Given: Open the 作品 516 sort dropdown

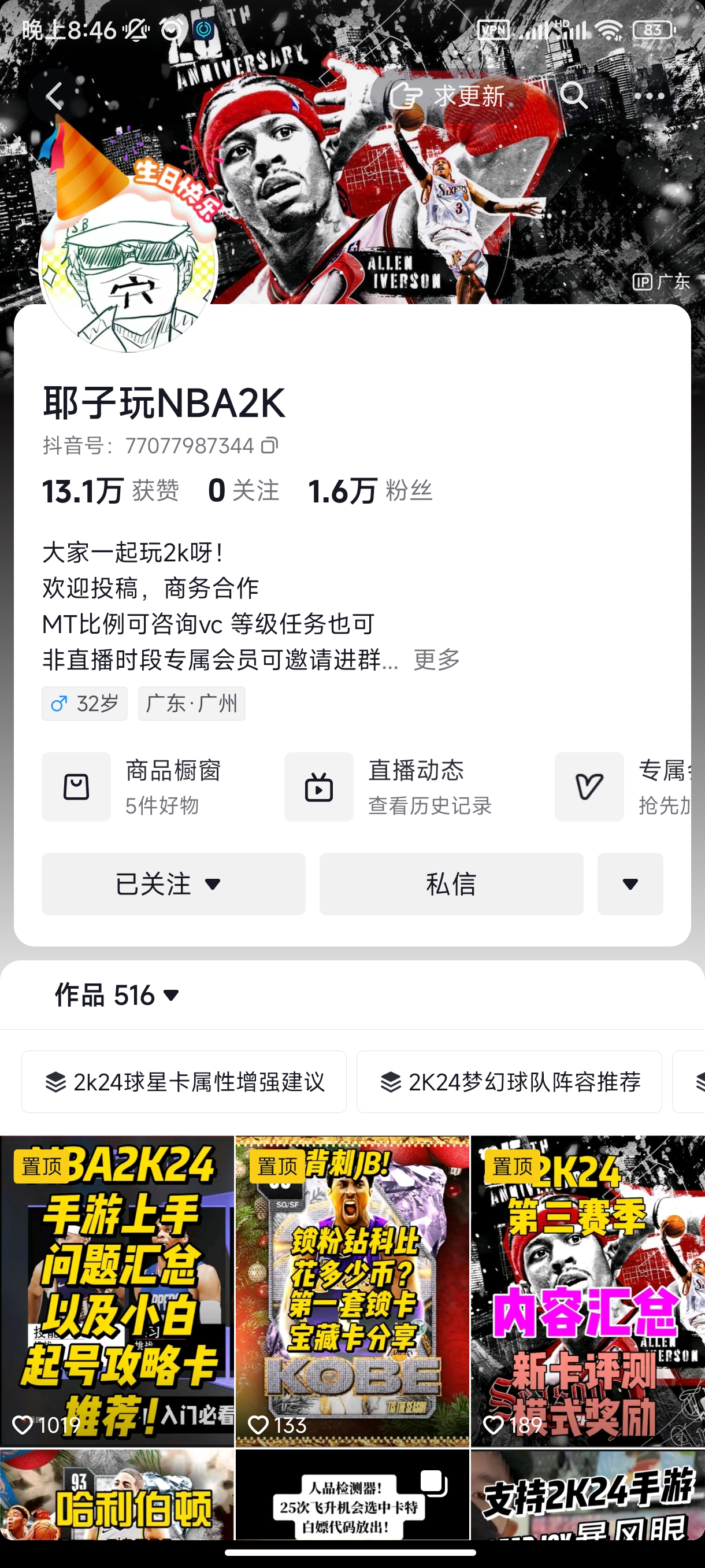Looking at the screenshot, I should (117, 996).
